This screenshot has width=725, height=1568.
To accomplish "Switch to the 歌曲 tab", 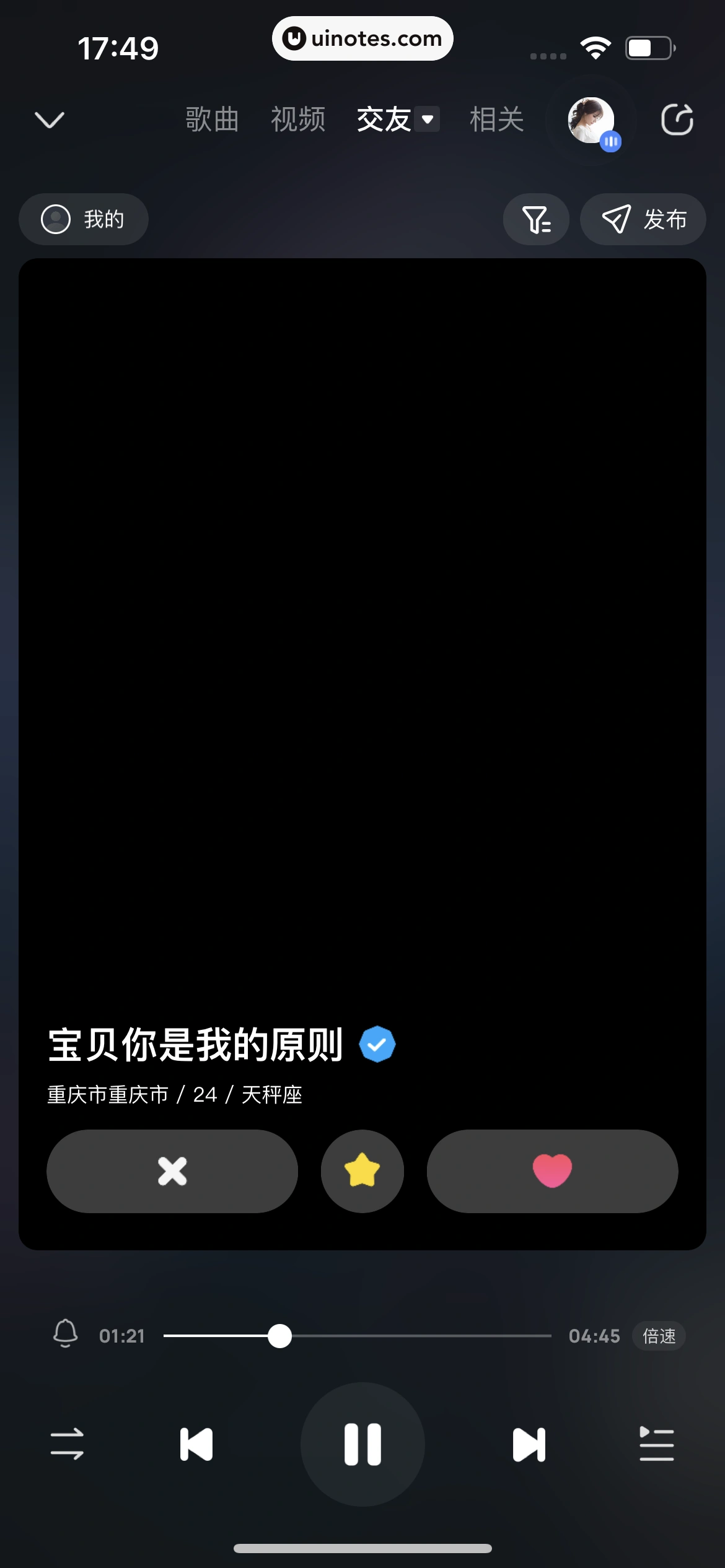I will pos(212,120).
